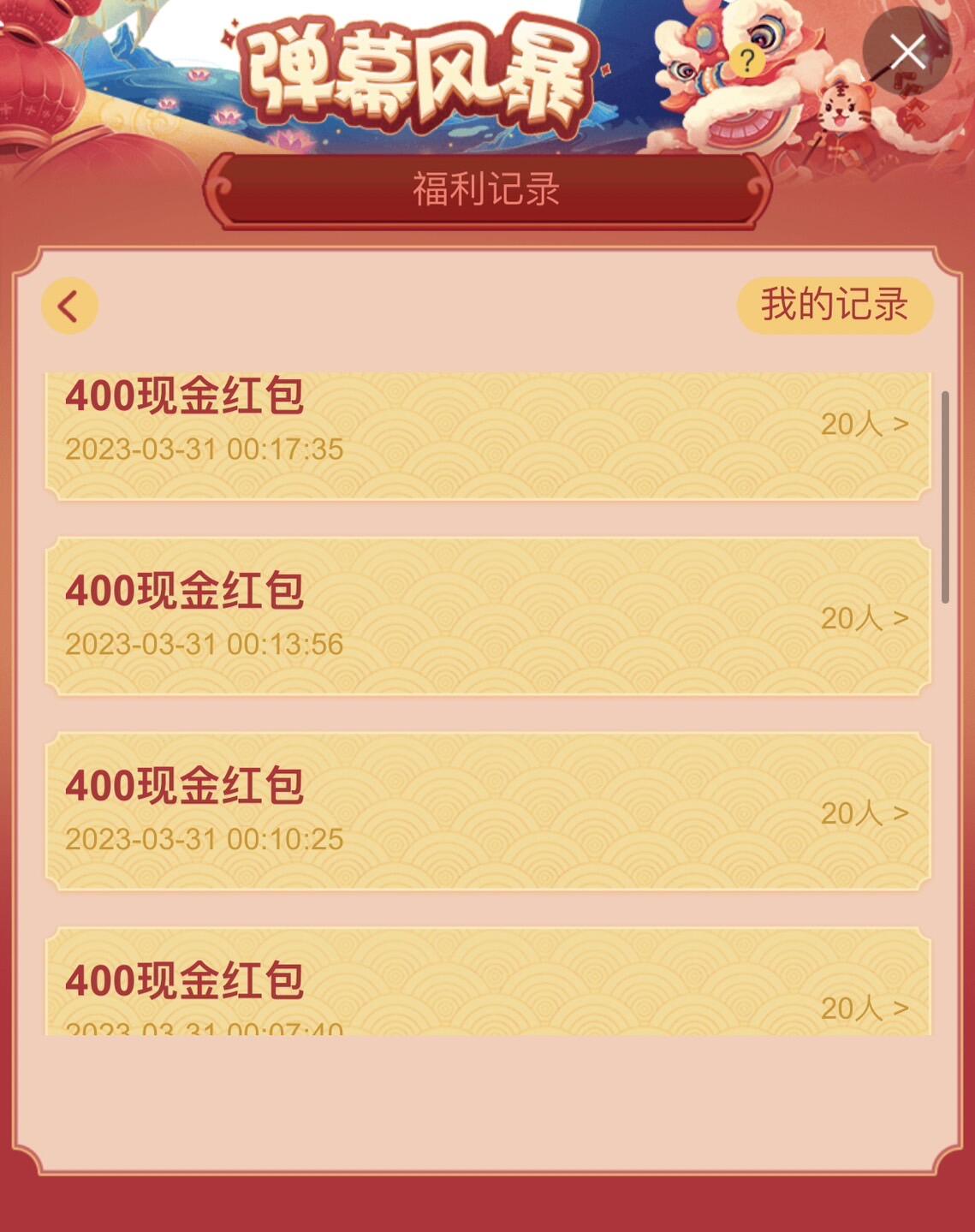975x1232 pixels.
Task: Go back with the arrow button
Action: (69, 306)
